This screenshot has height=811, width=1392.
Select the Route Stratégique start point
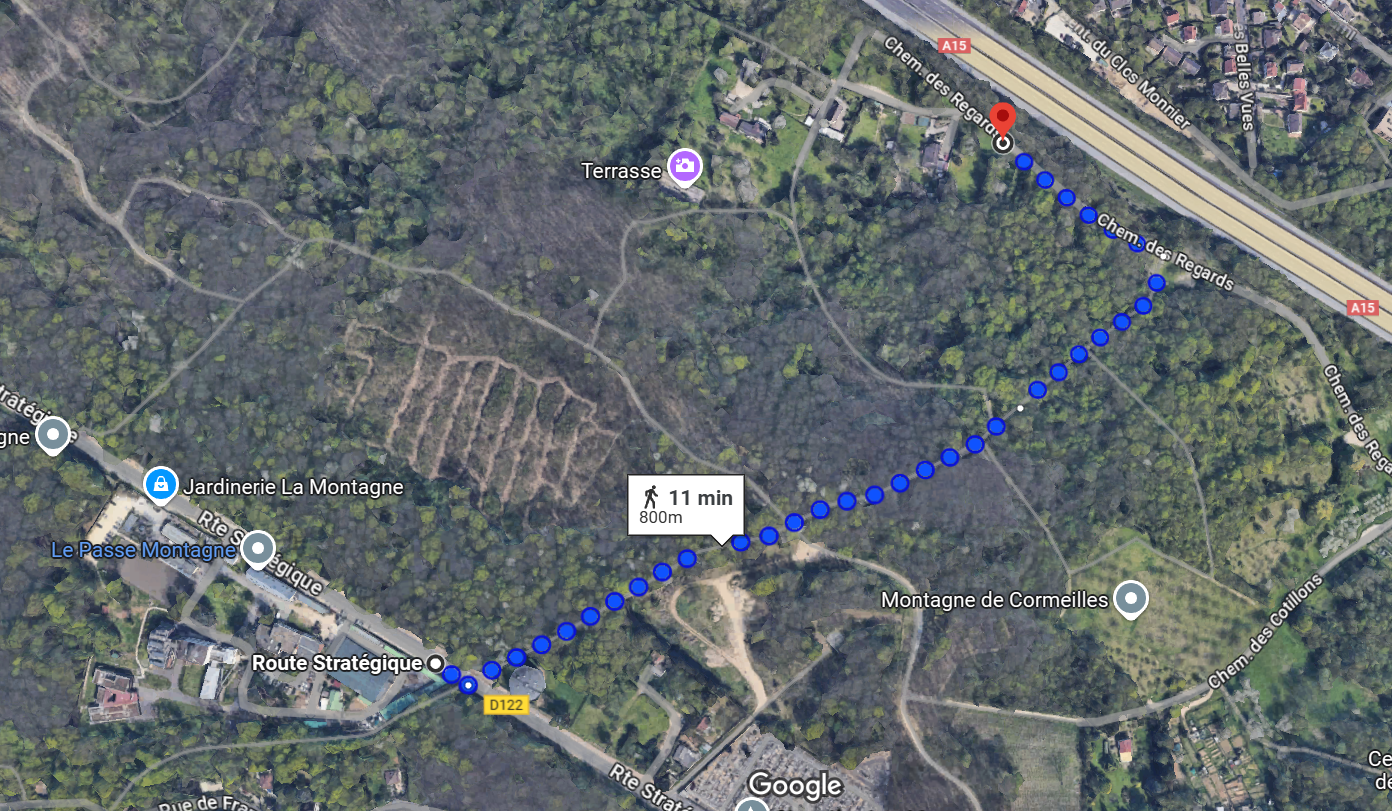pos(435,663)
